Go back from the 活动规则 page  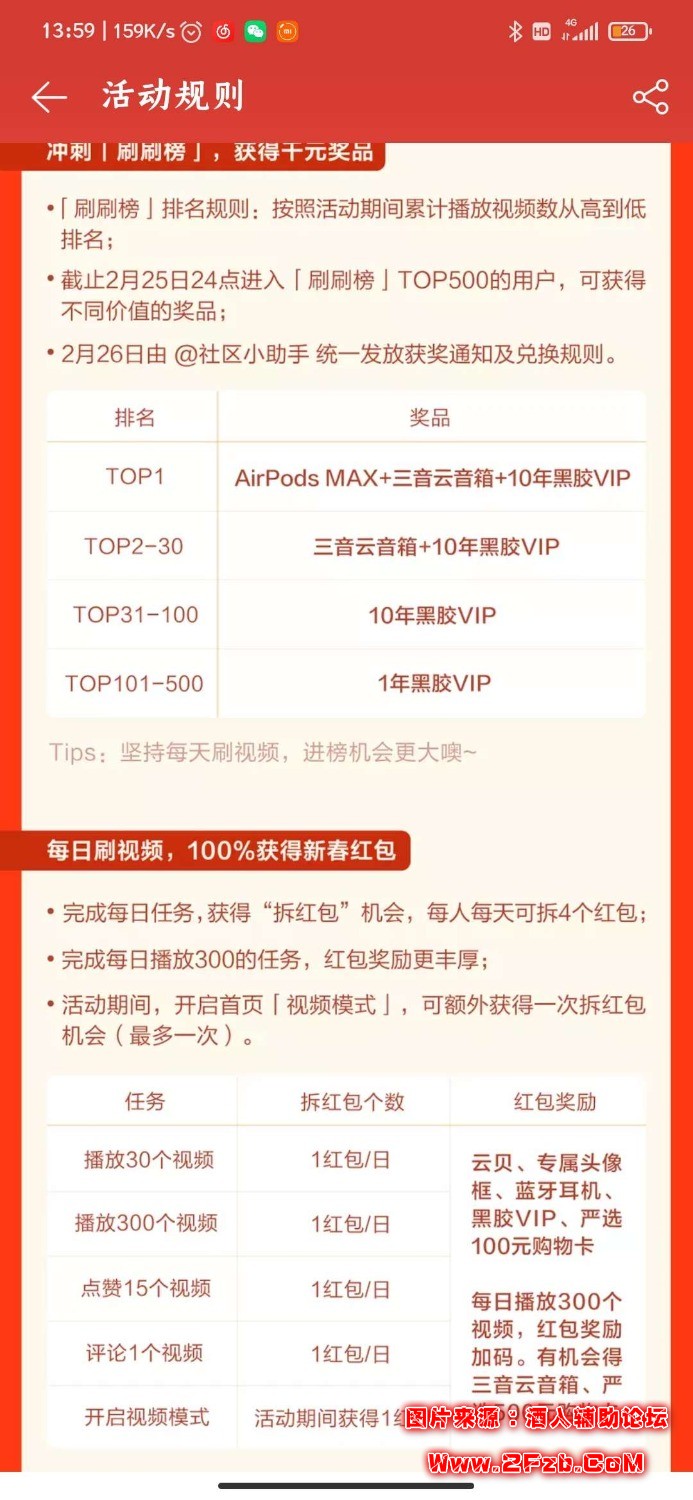coord(48,97)
